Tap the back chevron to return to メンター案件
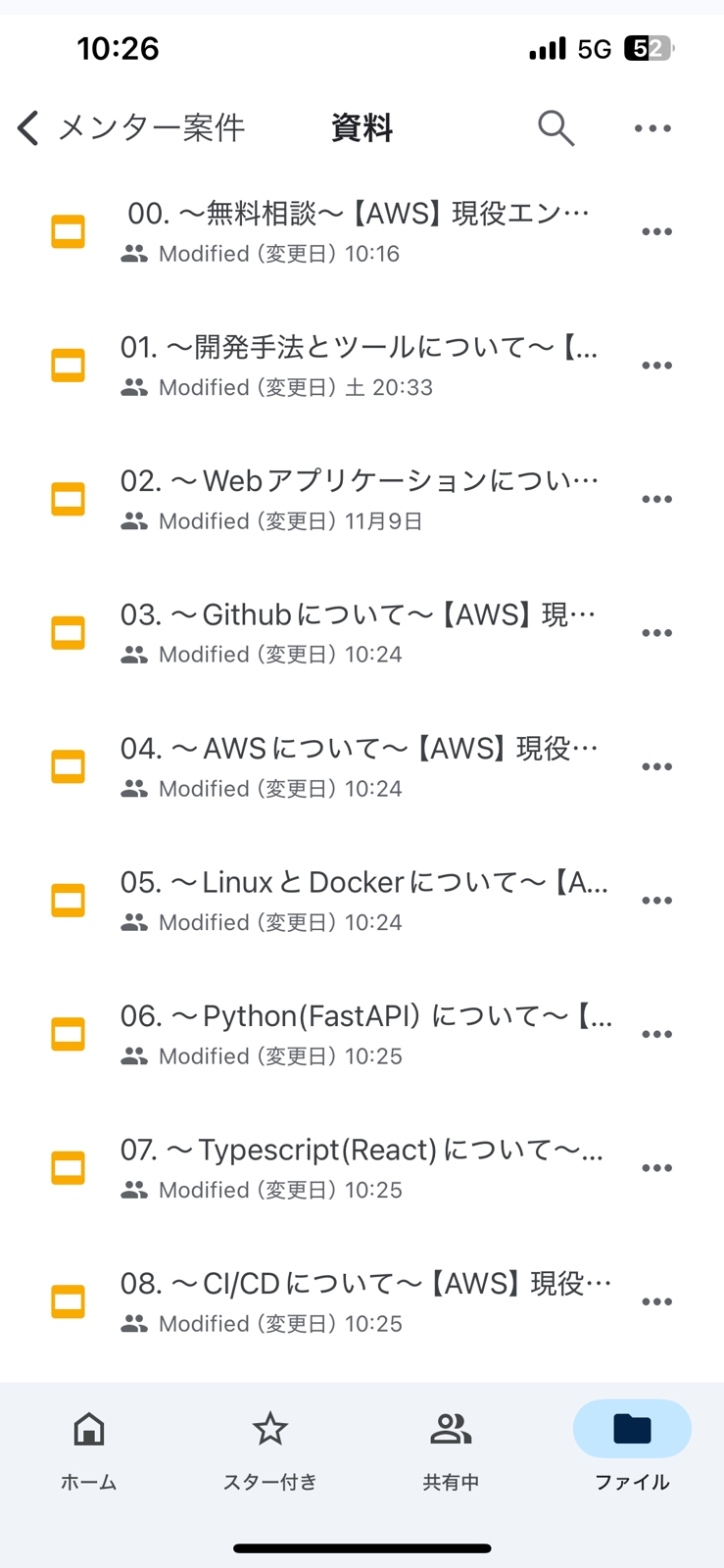 point(26,127)
